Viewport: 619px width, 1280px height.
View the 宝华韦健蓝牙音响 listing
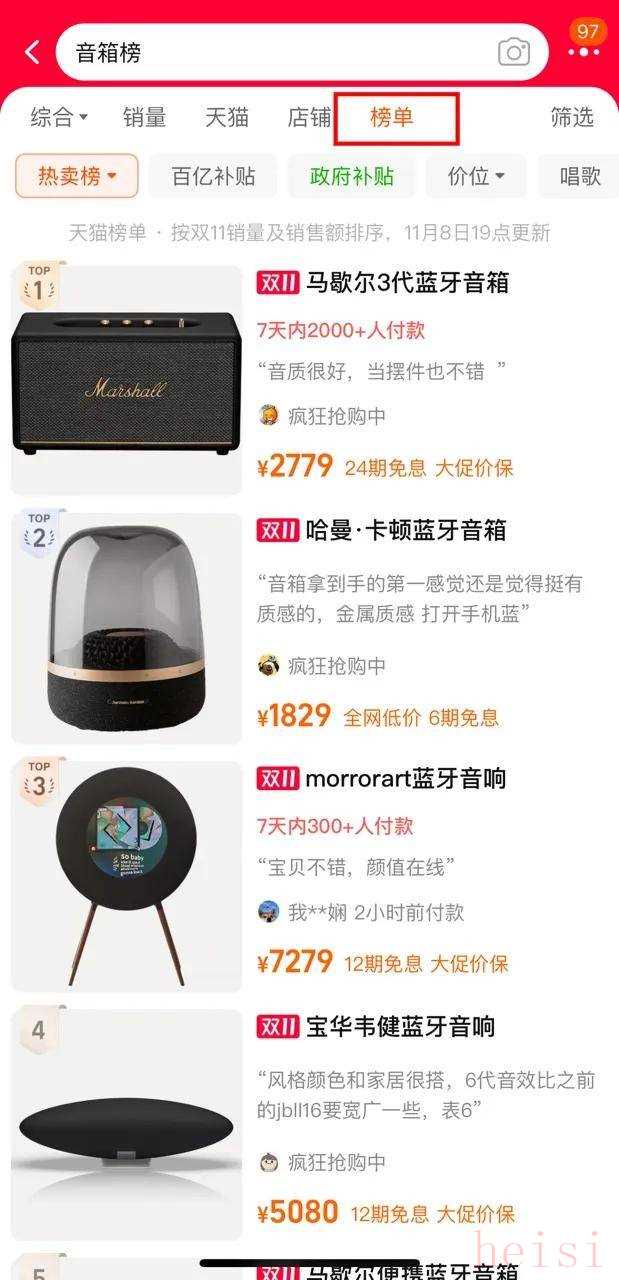point(400,1026)
